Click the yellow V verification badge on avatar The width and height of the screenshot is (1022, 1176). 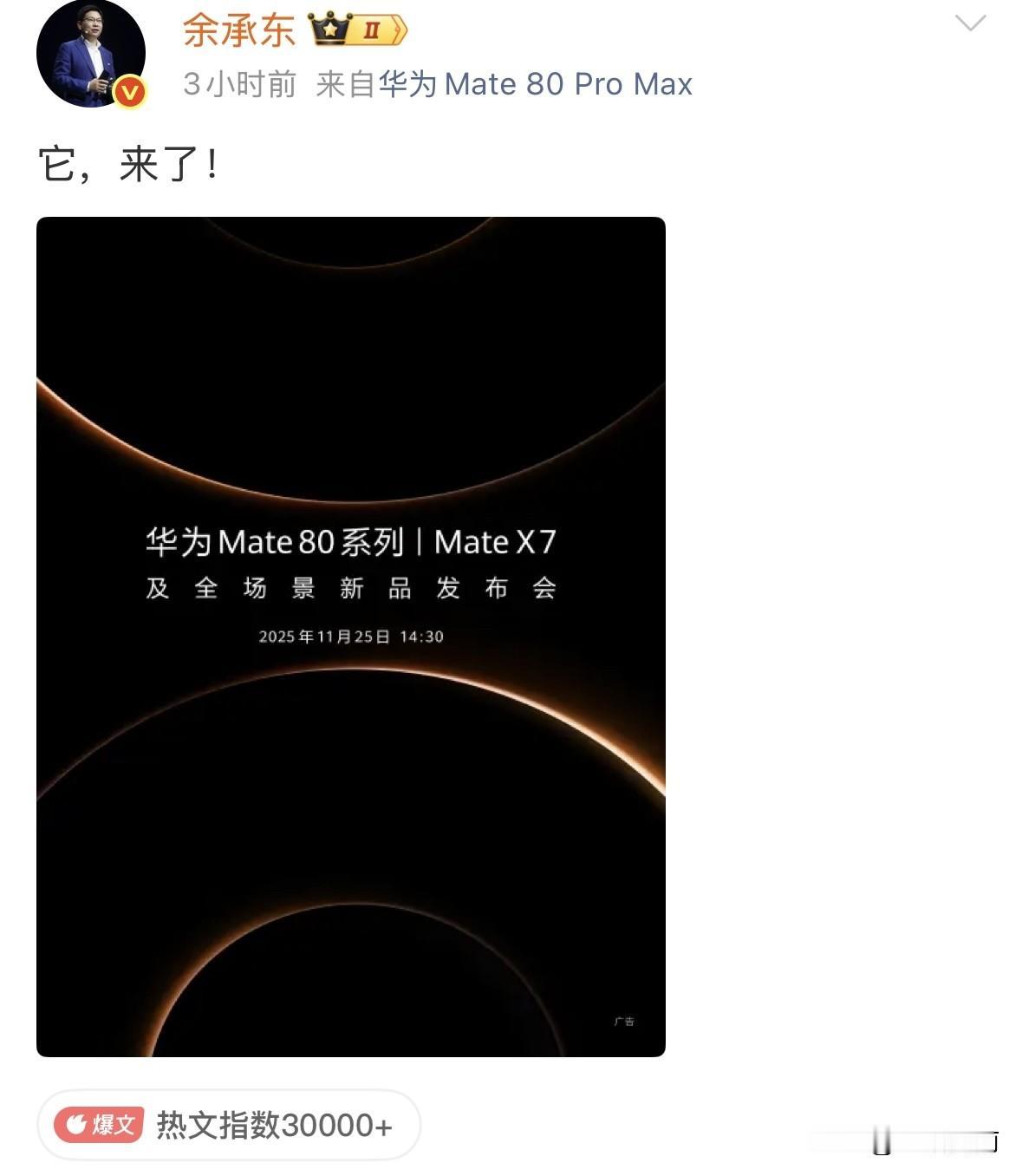128,89
